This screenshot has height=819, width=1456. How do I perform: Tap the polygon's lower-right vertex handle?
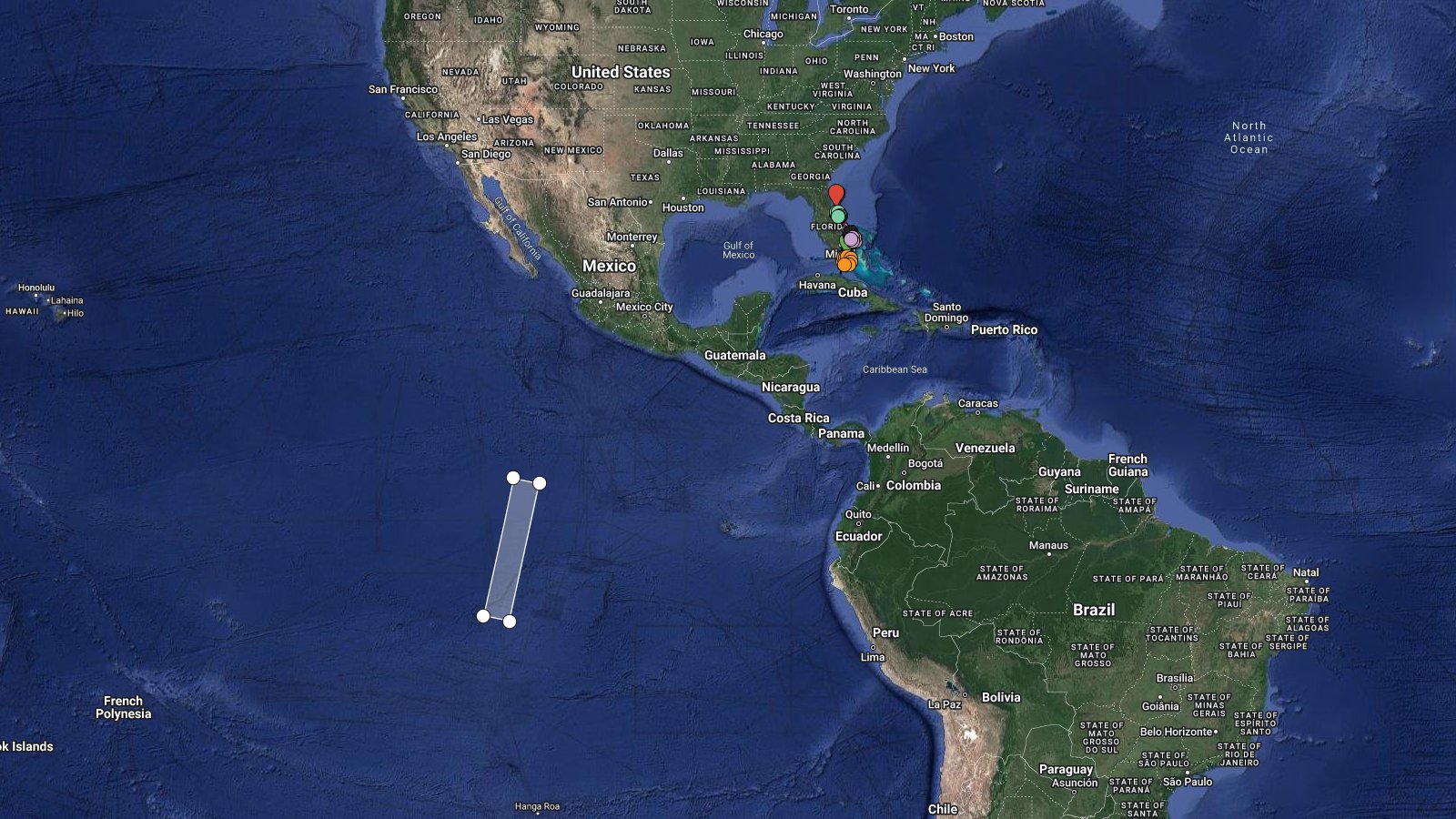[x=510, y=622]
